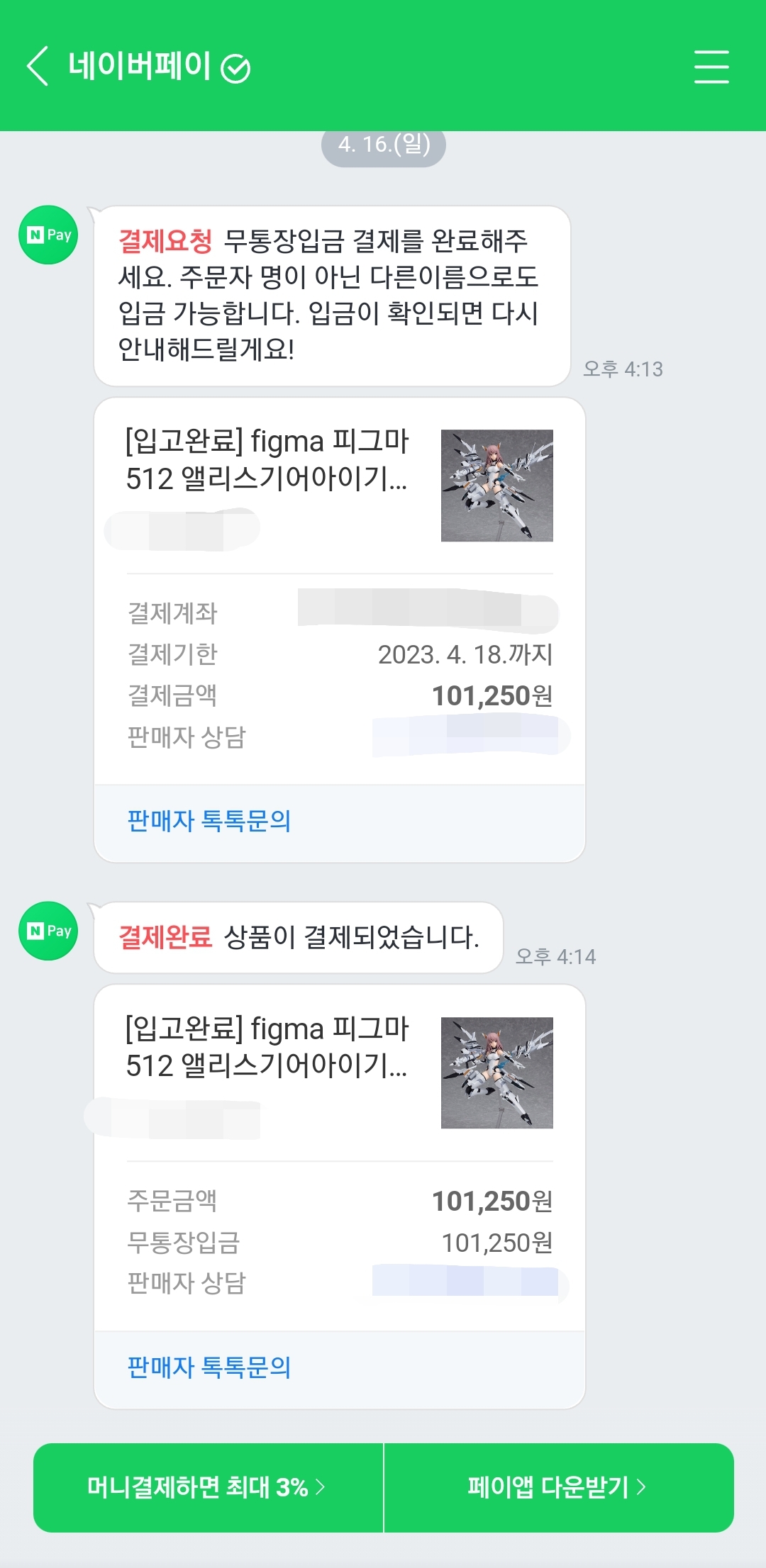Tap 판매자 톡톡문의 under the 결제완료 card
Screen dimensions: 766x1568
pos(209,1367)
